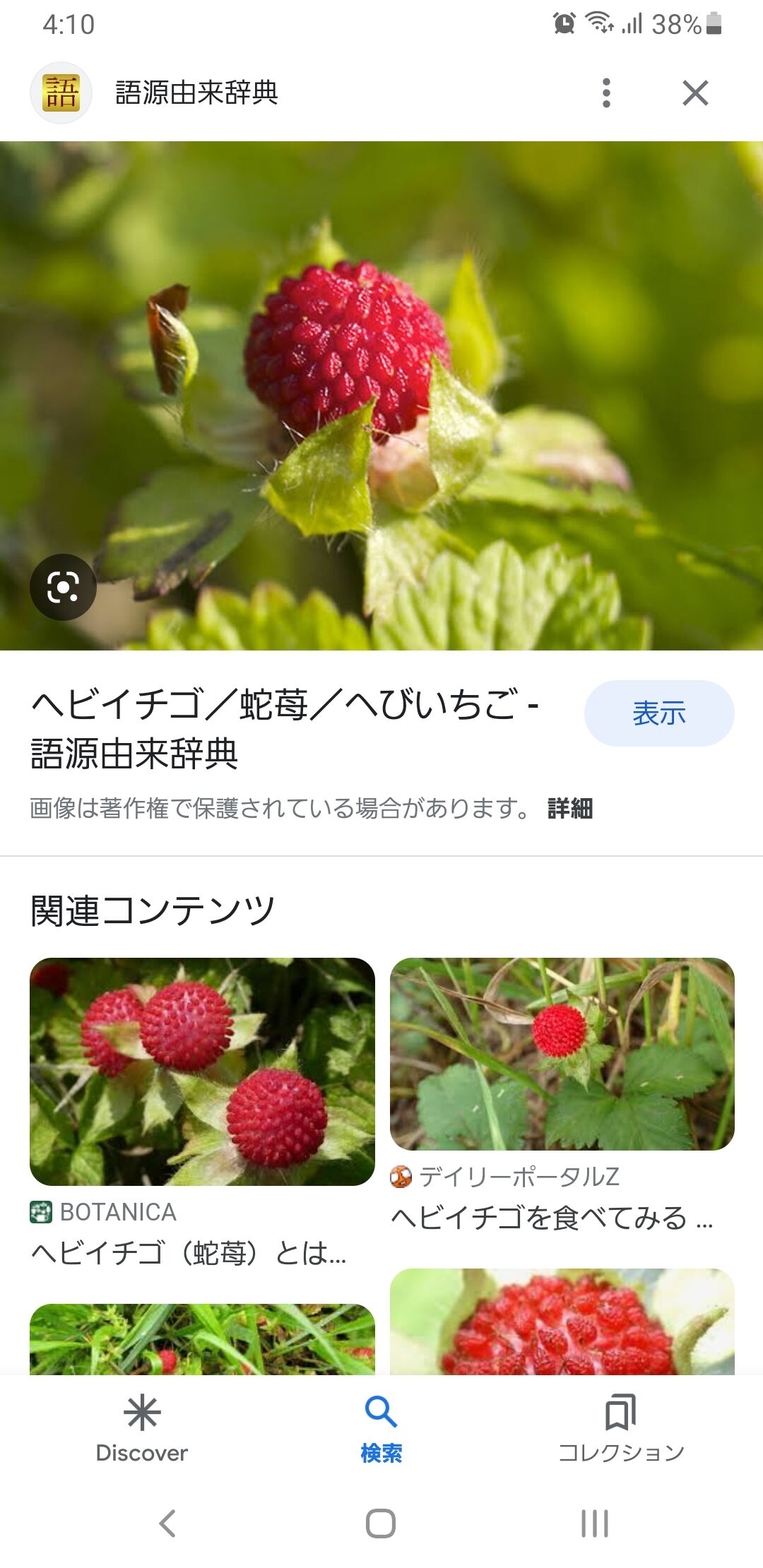Tap the 語源由来辞典 source header
The image size is (763, 1568).
196,93
